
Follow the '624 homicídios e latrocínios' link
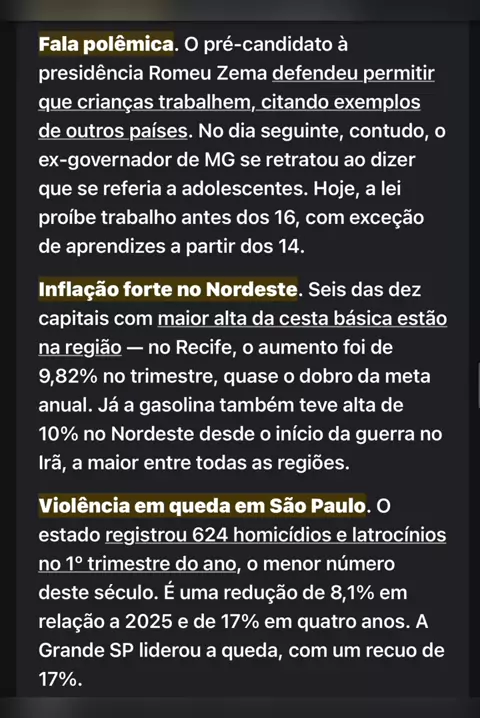[275, 535]
